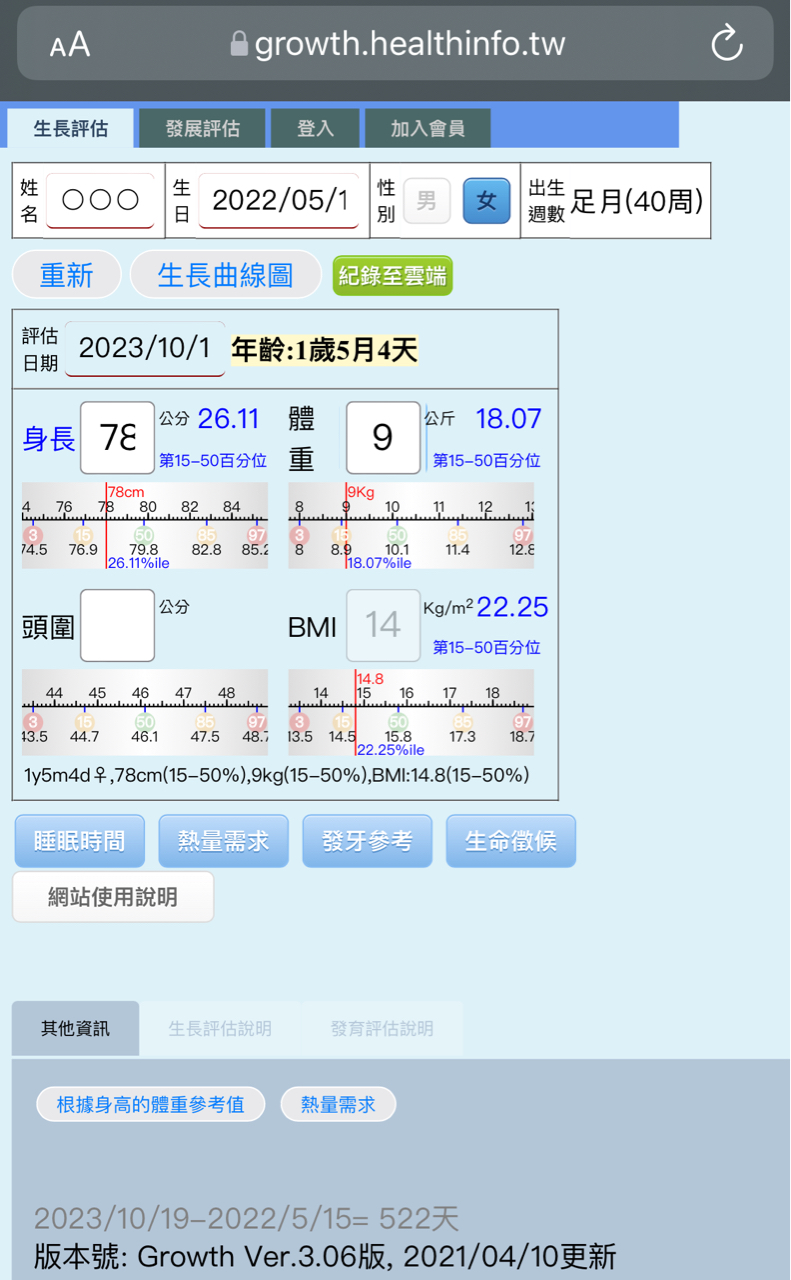Save the record with 紀錄至雲端
791x1280 pixels.
tap(392, 276)
